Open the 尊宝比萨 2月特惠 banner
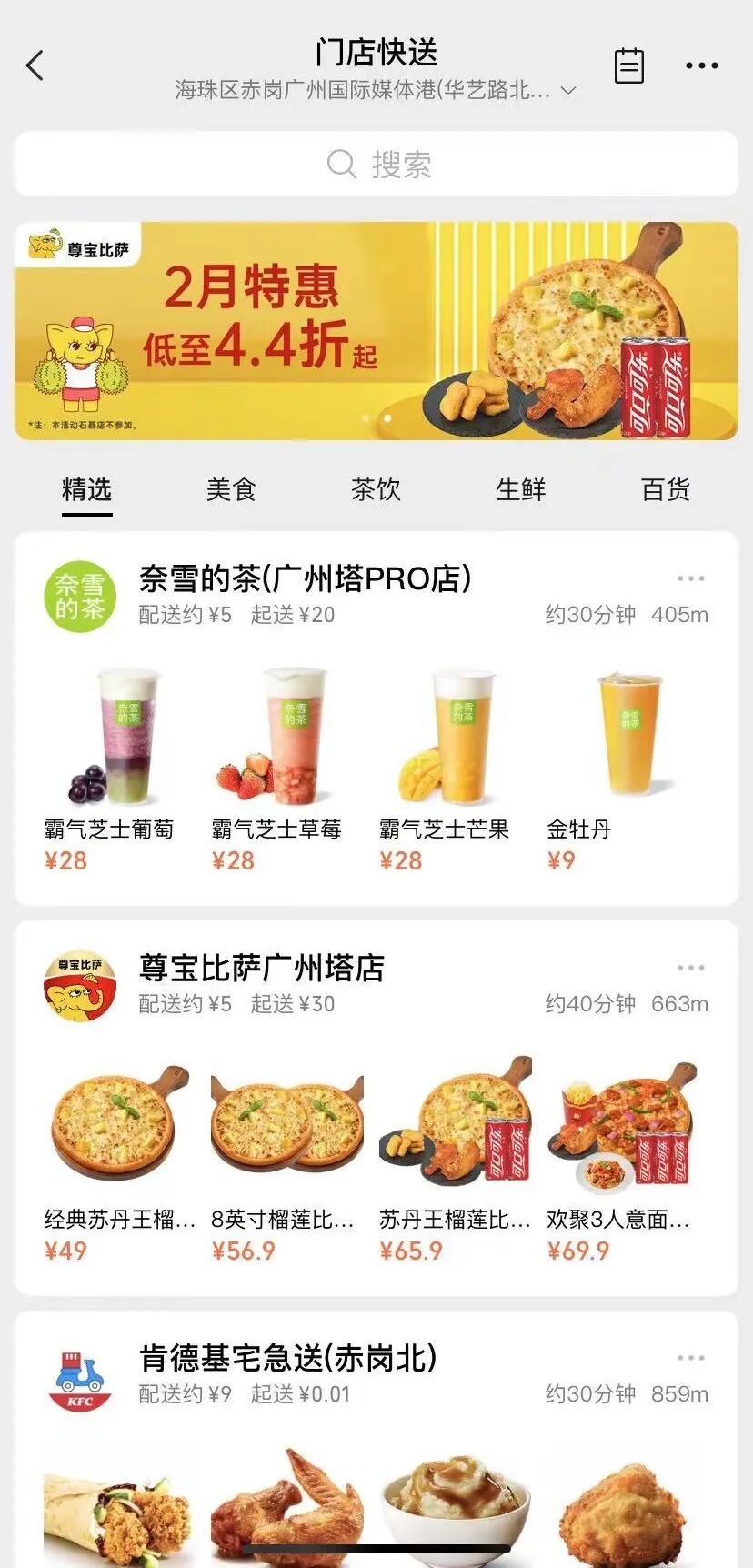 [x=376, y=331]
